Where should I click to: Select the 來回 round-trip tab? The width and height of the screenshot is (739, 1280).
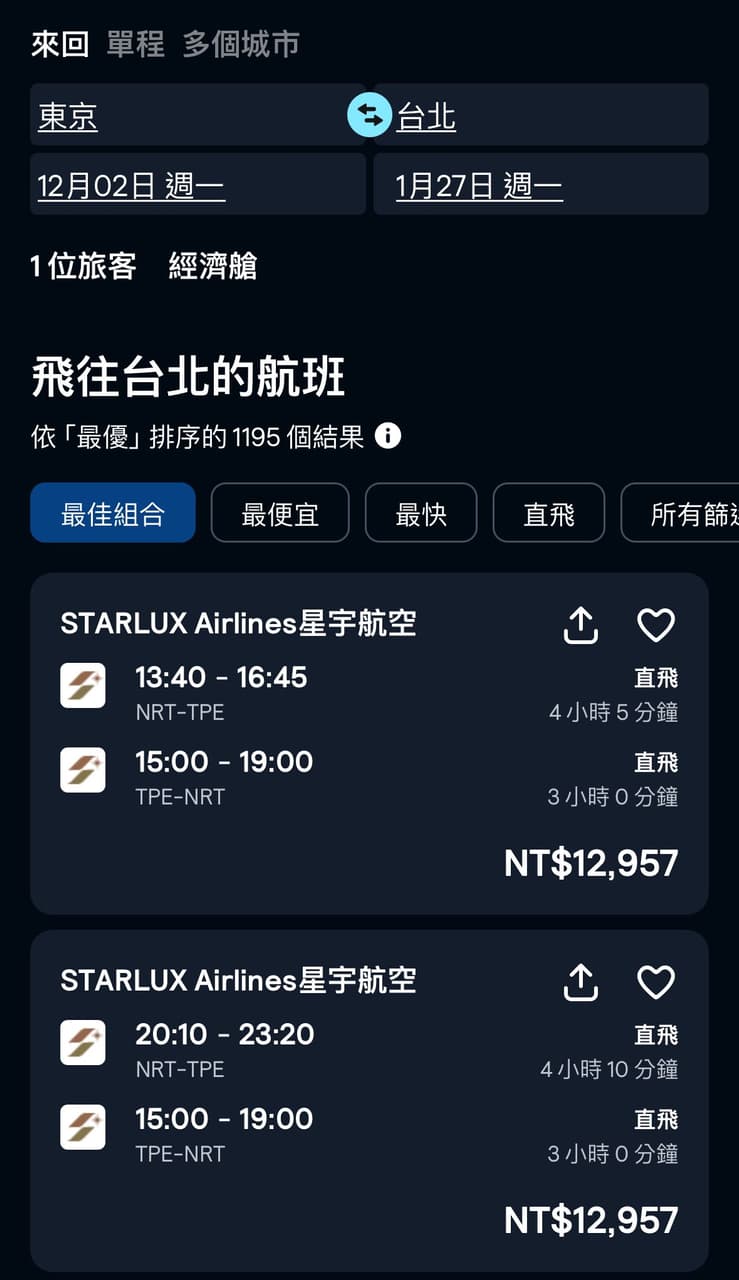pos(60,44)
